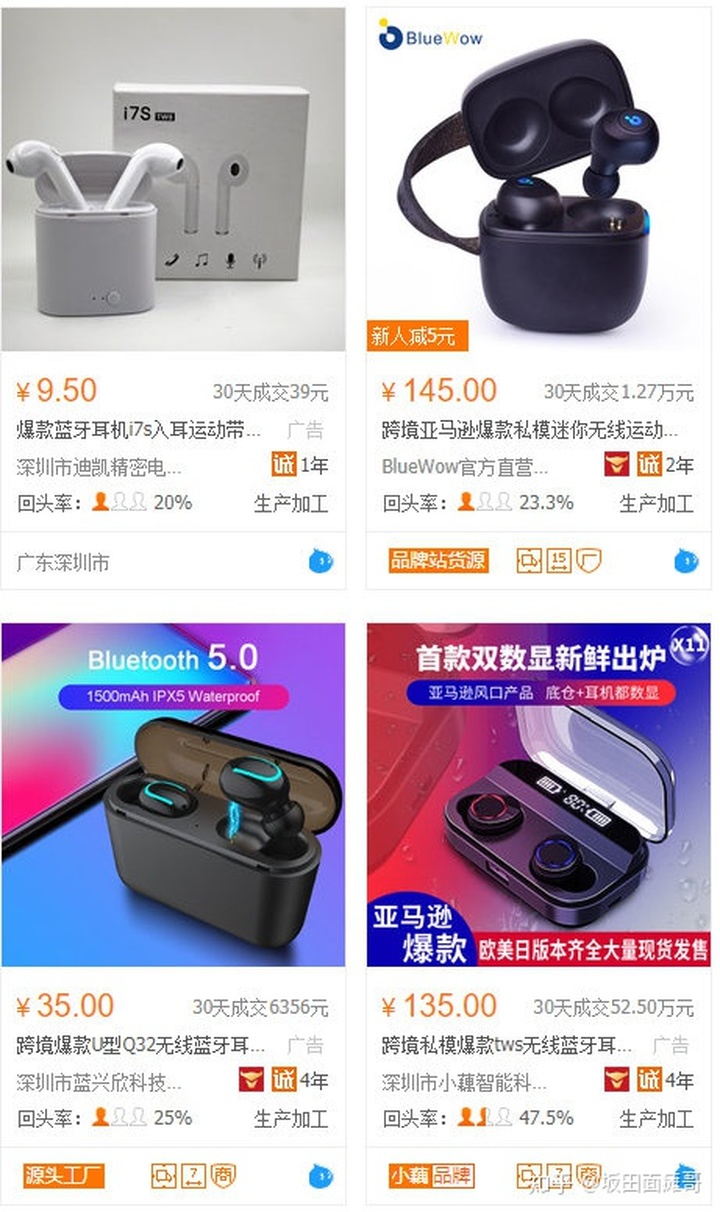The width and height of the screenshot is (720, 1212).
Task: Chat with the 广东深圳市 seller via the blue icon
Action: coord(321,561)
